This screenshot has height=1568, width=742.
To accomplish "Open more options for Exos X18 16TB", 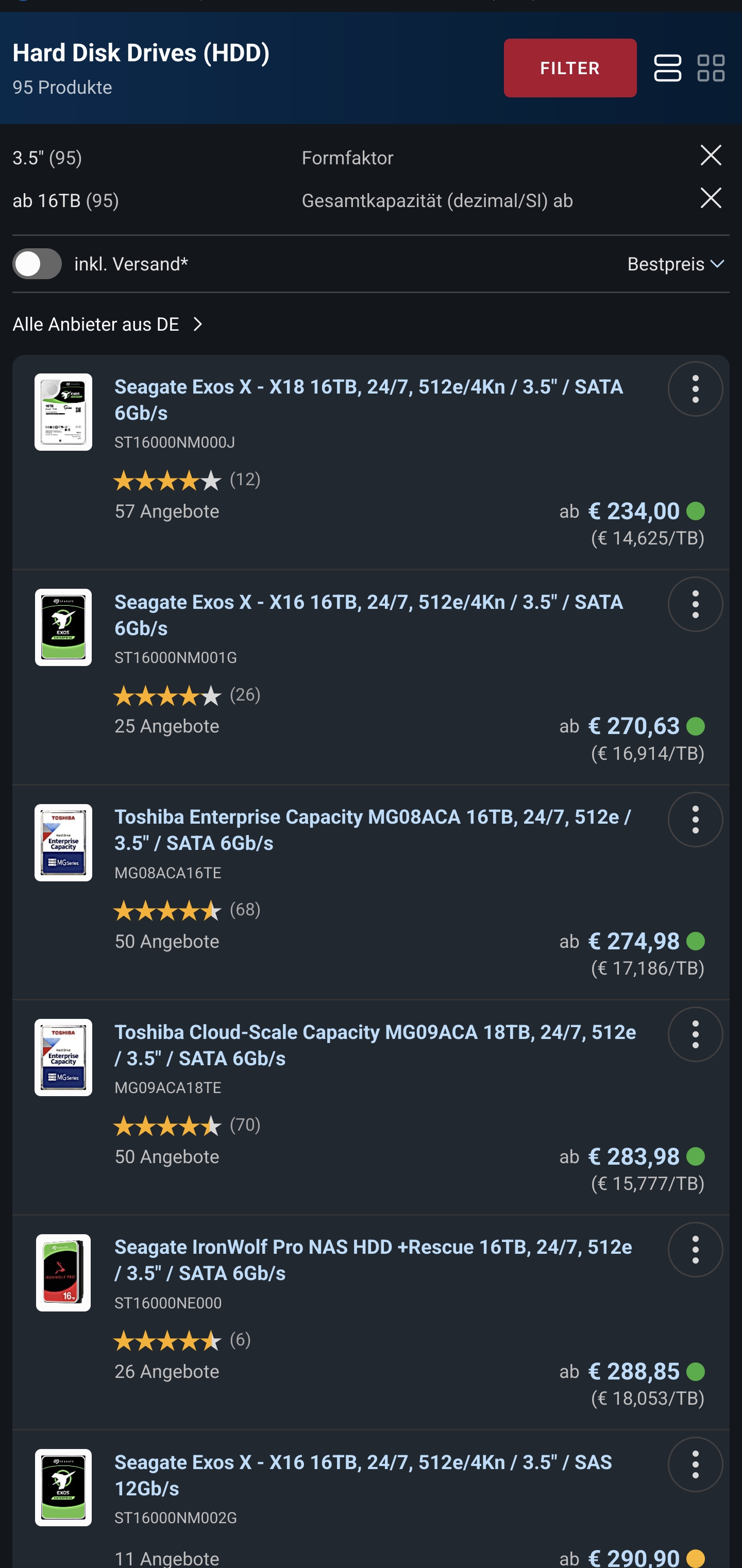I will (x=695, y=389).
